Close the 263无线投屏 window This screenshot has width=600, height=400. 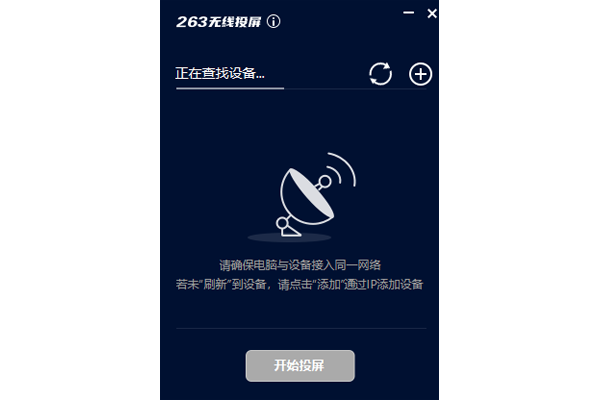coord(432,13)
